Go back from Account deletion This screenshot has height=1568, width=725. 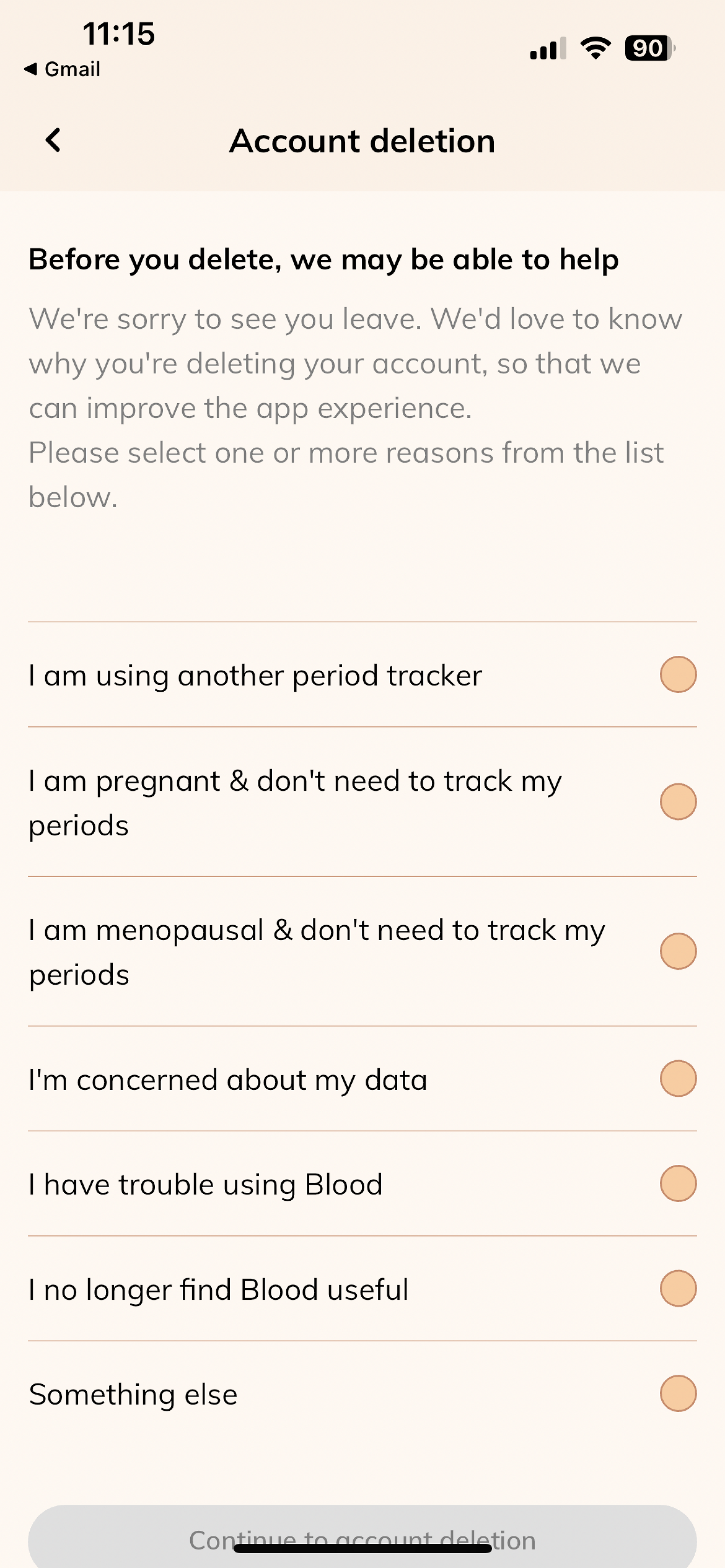click(54, 140)
